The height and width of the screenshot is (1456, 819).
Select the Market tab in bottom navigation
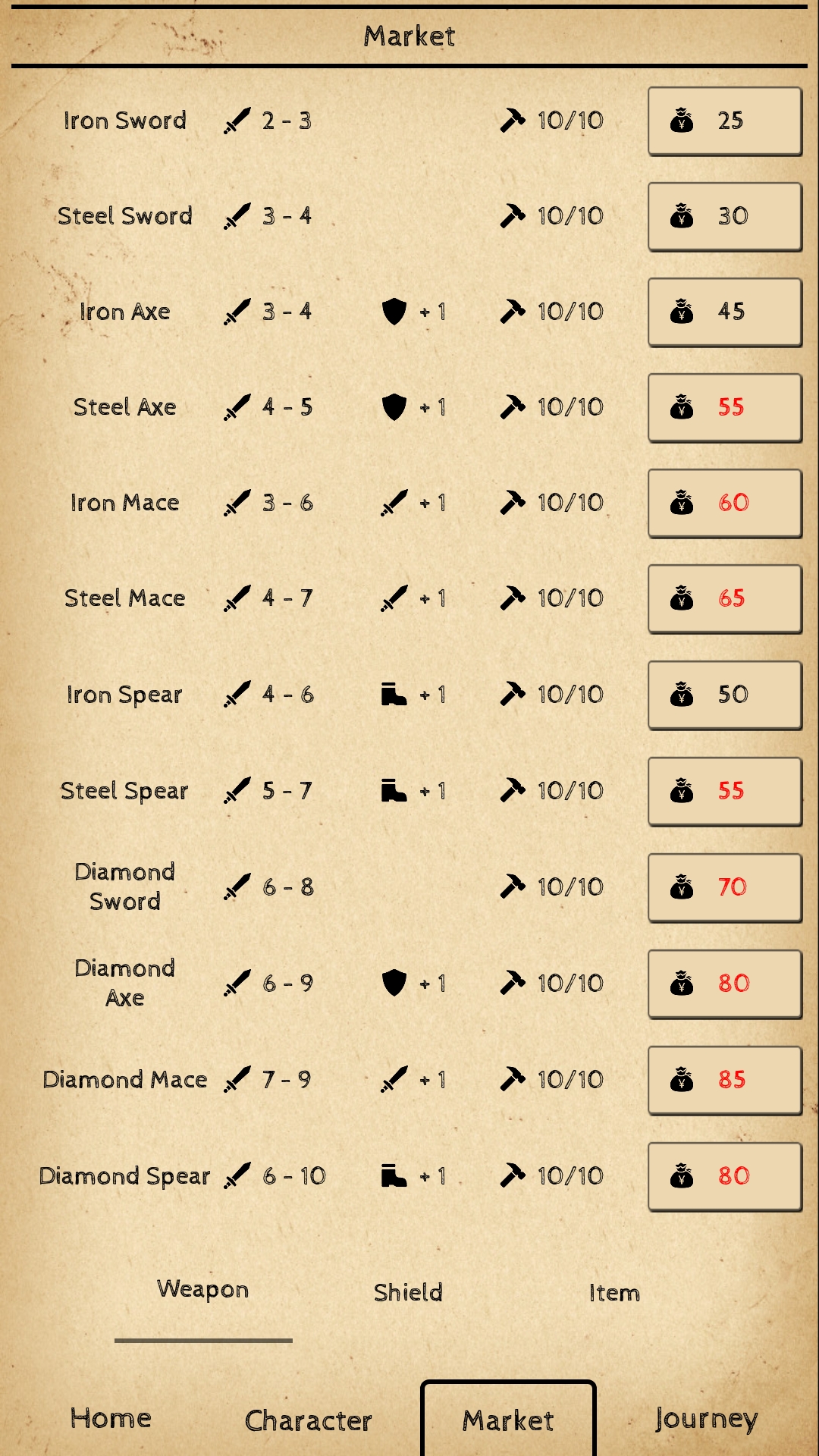[x=508, y=1420]
